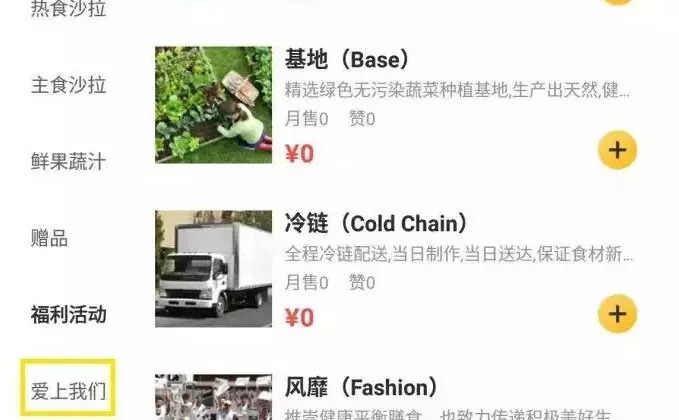Tap the 爱上我们 category
Image resolution: width=679 pixels, height=420 pixels.
68,388
